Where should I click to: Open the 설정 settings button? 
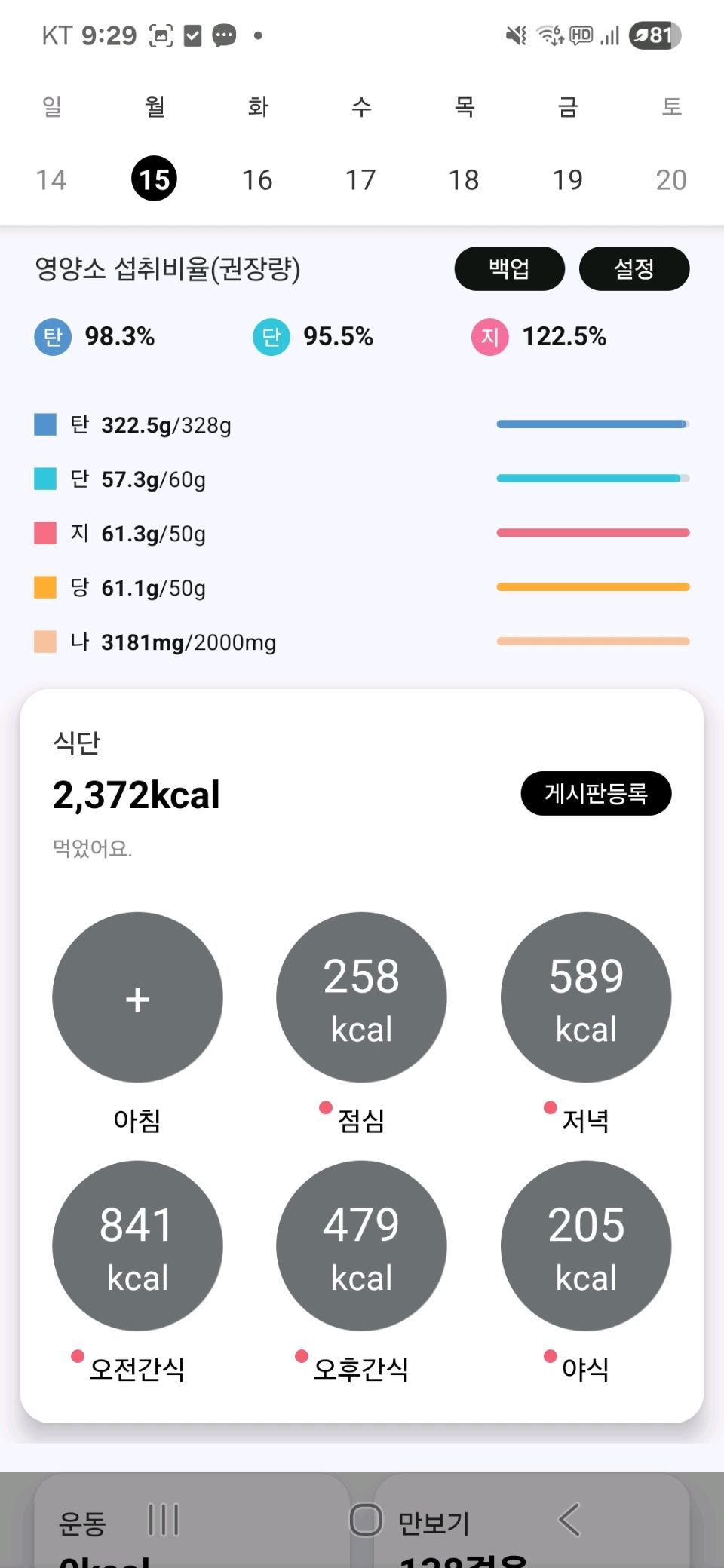click(x=633, y=268)
